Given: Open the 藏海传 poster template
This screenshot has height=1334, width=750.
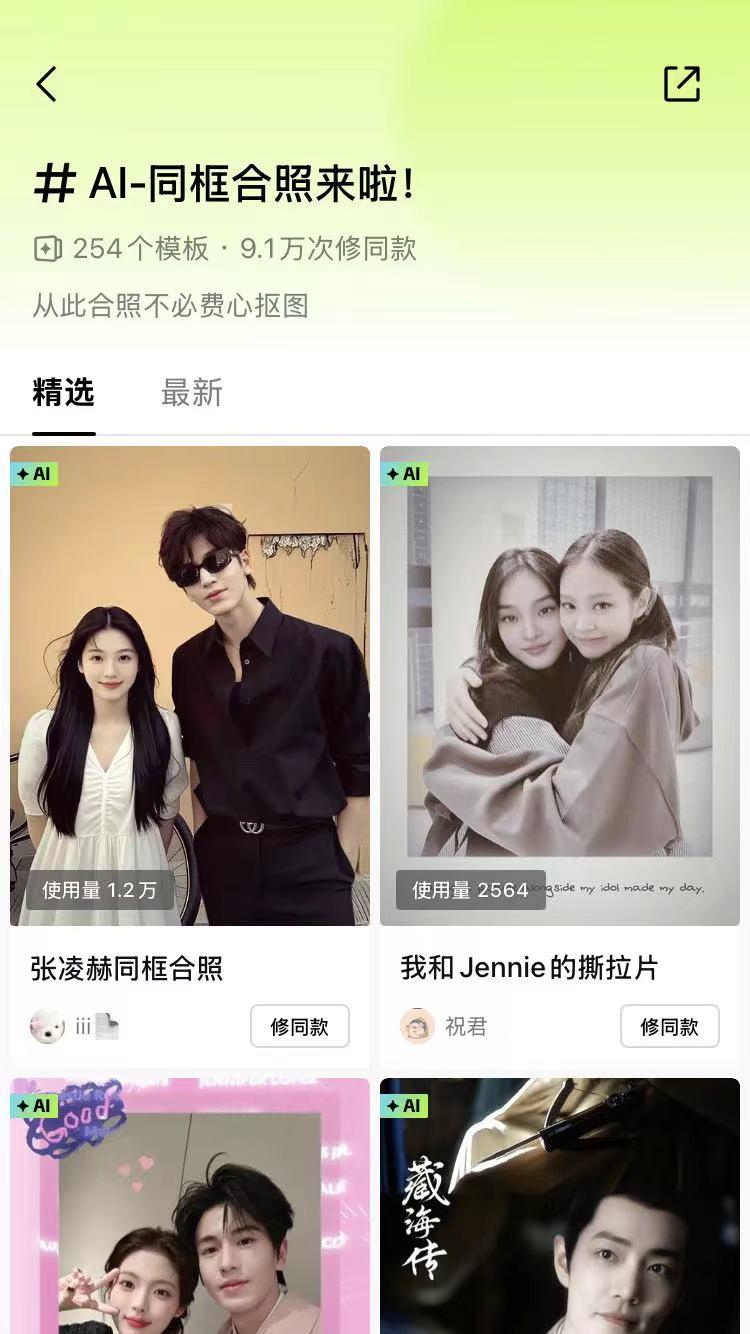Looking at the screenshot, I should [560, 1206].
